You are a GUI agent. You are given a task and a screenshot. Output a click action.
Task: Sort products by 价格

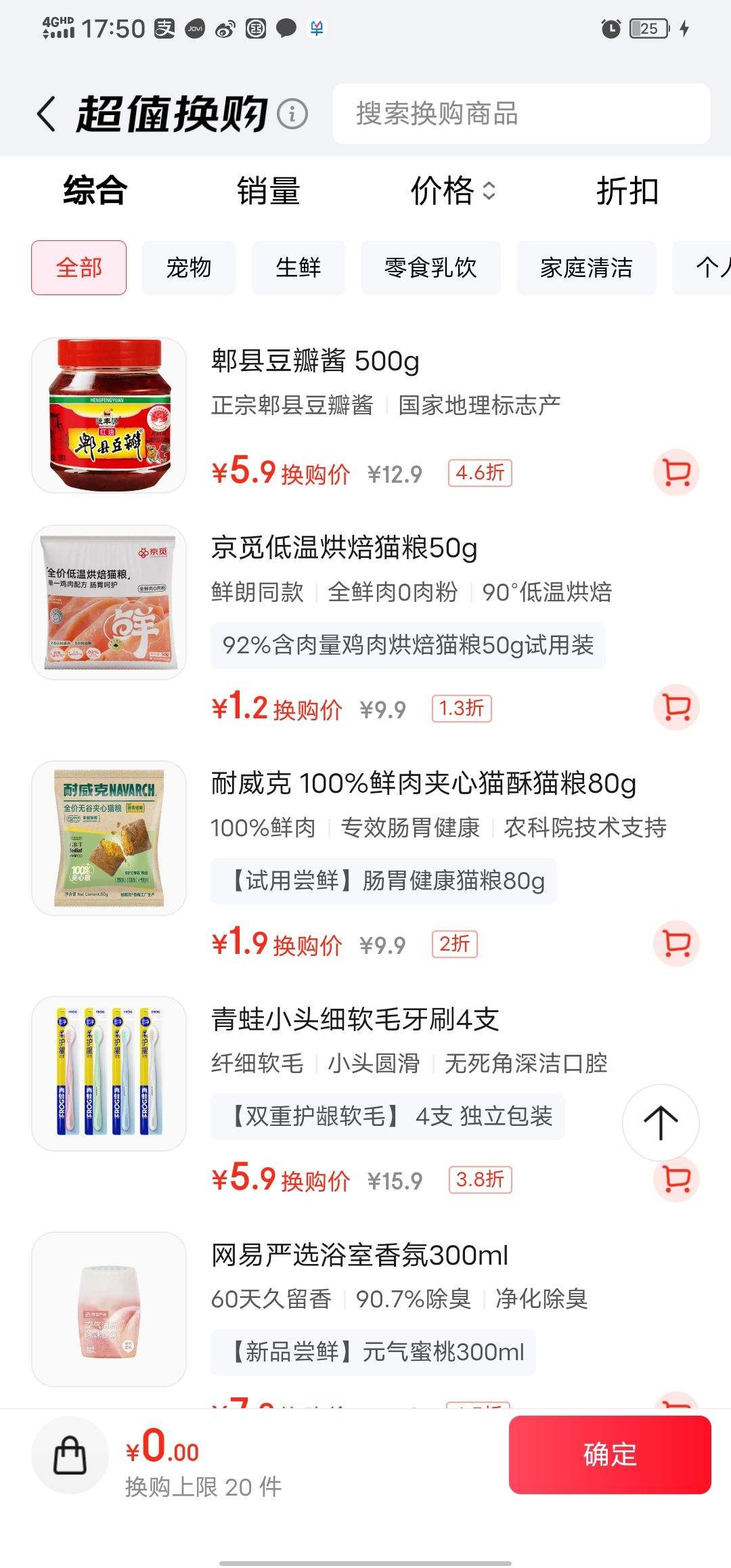pos(452,191)
